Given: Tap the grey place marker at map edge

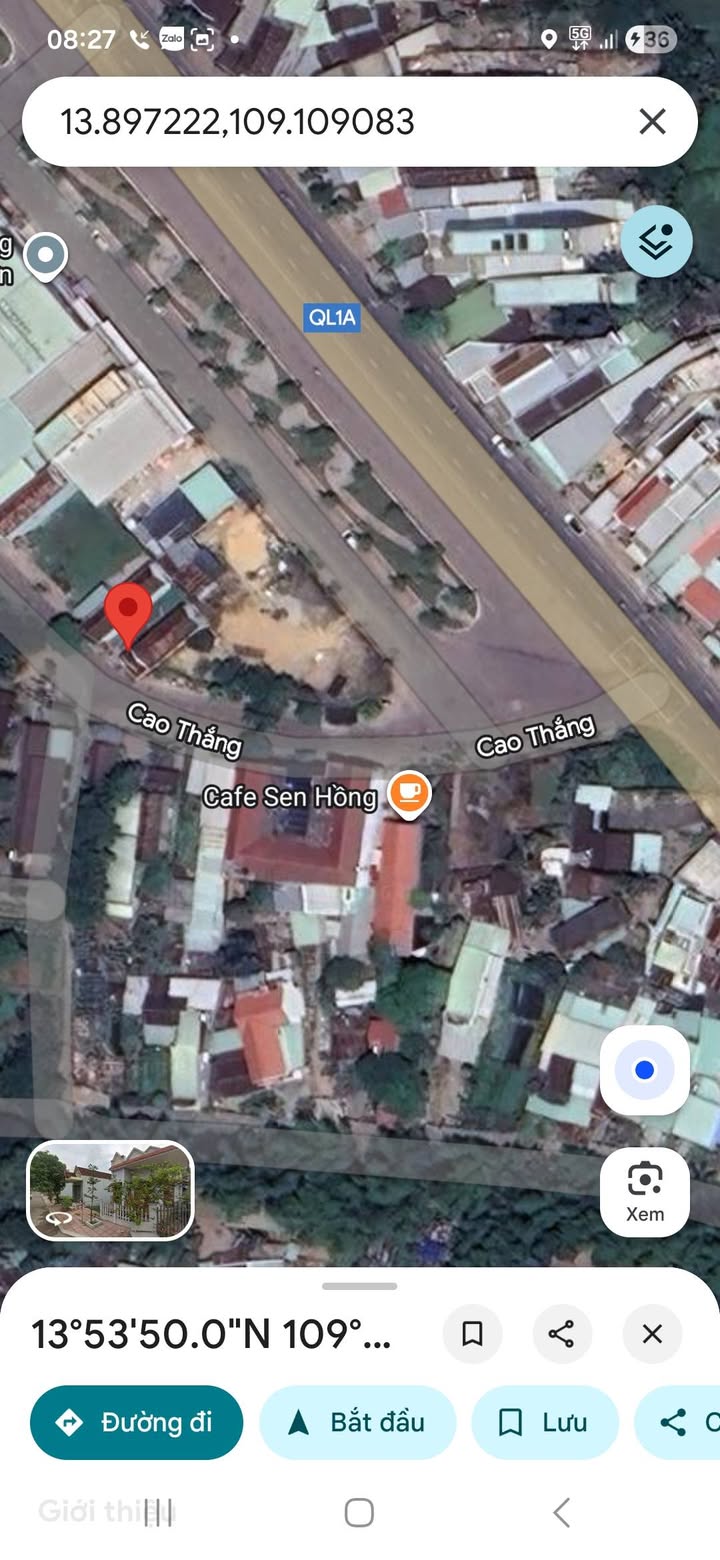Looking at the screenshot, I should coord(45,257).
